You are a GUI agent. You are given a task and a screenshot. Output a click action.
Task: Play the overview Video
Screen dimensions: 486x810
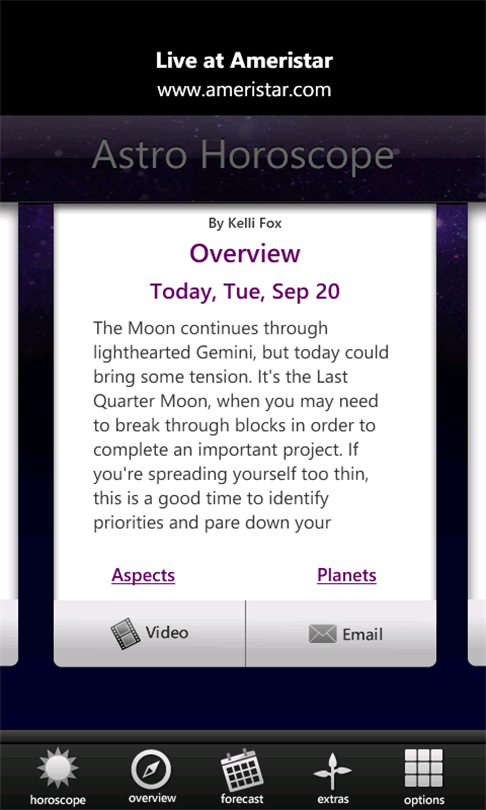pos(150,633)
